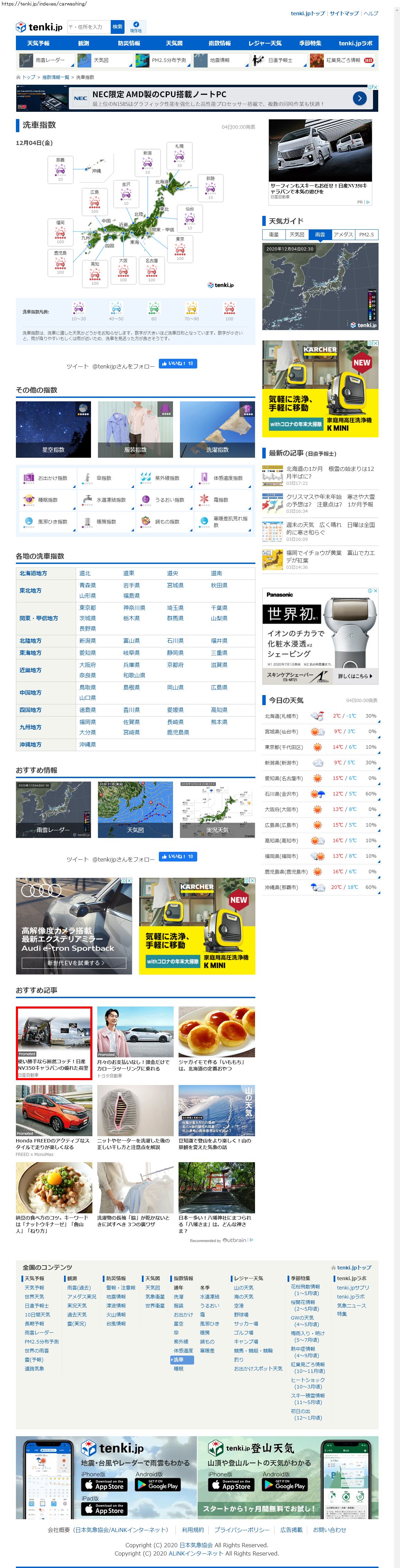400x1568 pixels.
Task: Go to the レジャー天気 navigation tab
Action: pyautogui.click(x=265, y=43)
